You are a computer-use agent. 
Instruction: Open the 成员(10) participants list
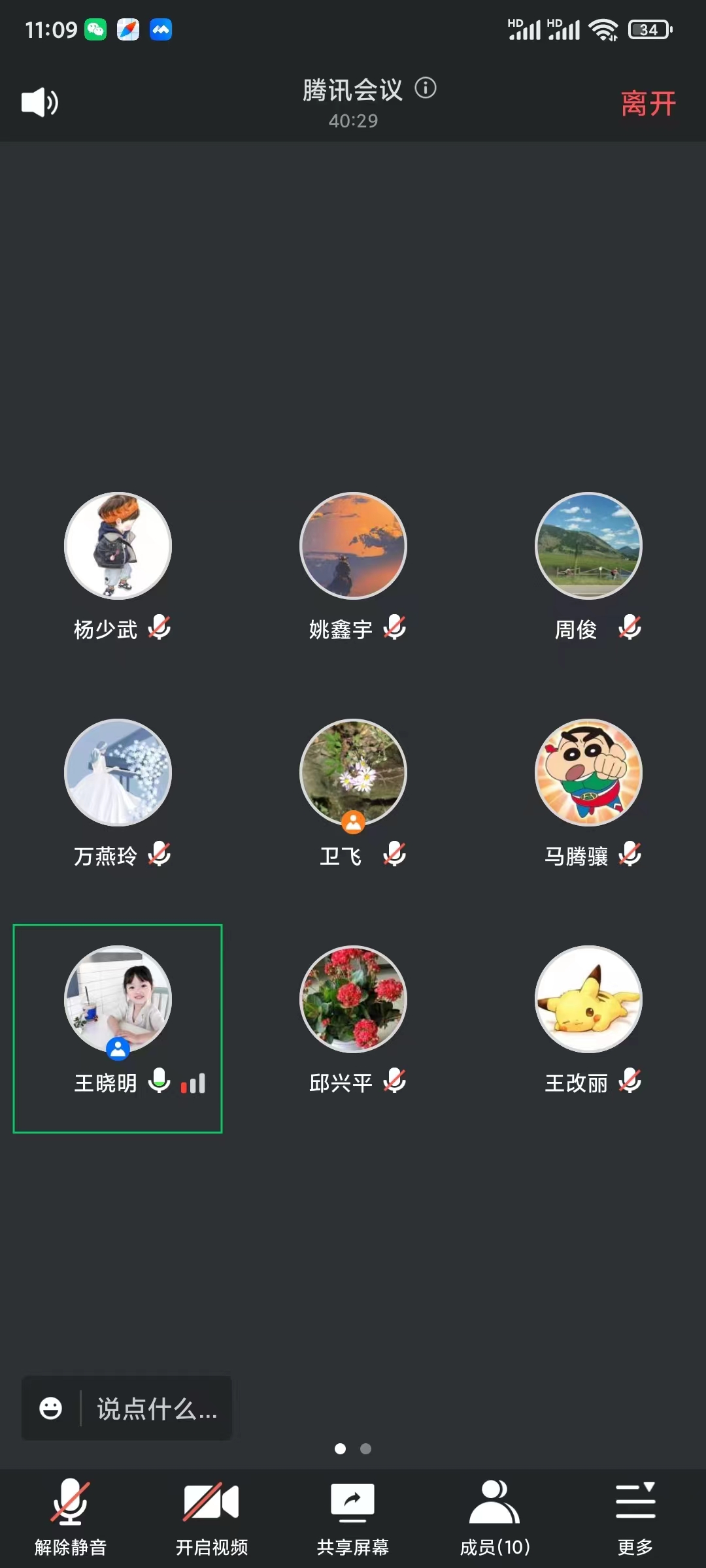(494, 1516)
